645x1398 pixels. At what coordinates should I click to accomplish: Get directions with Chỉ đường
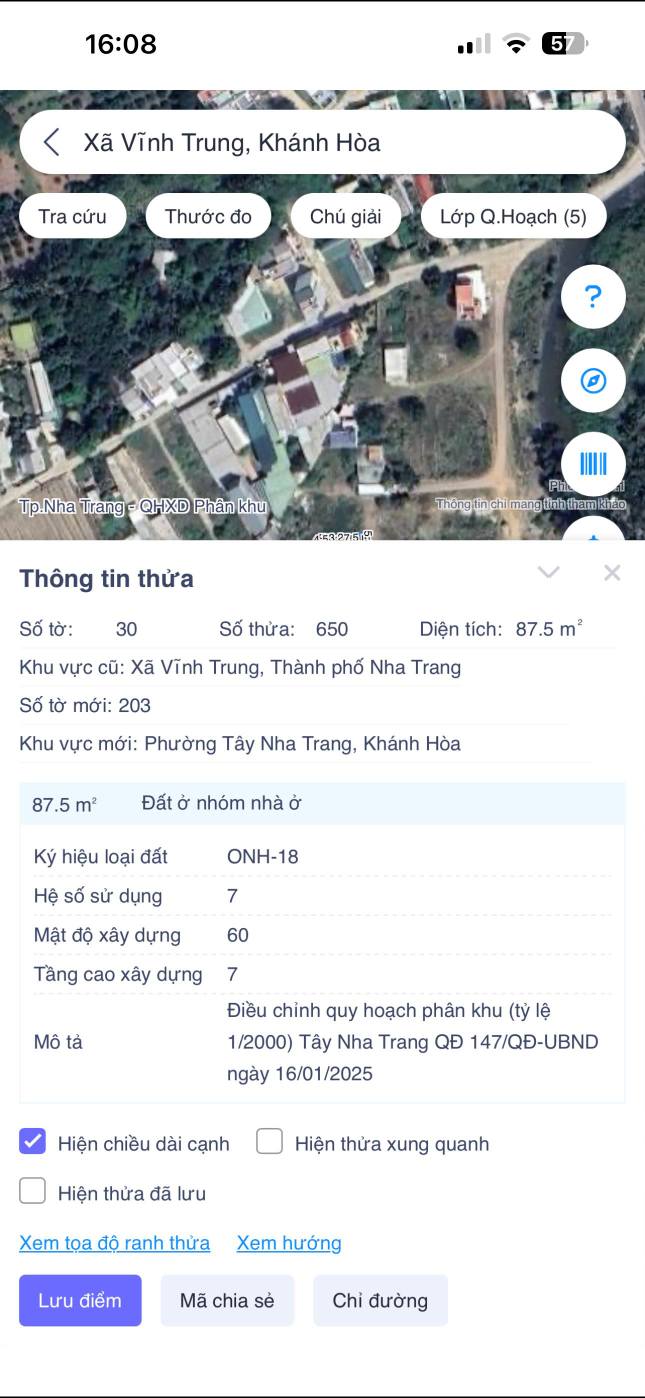(380, 1300)
